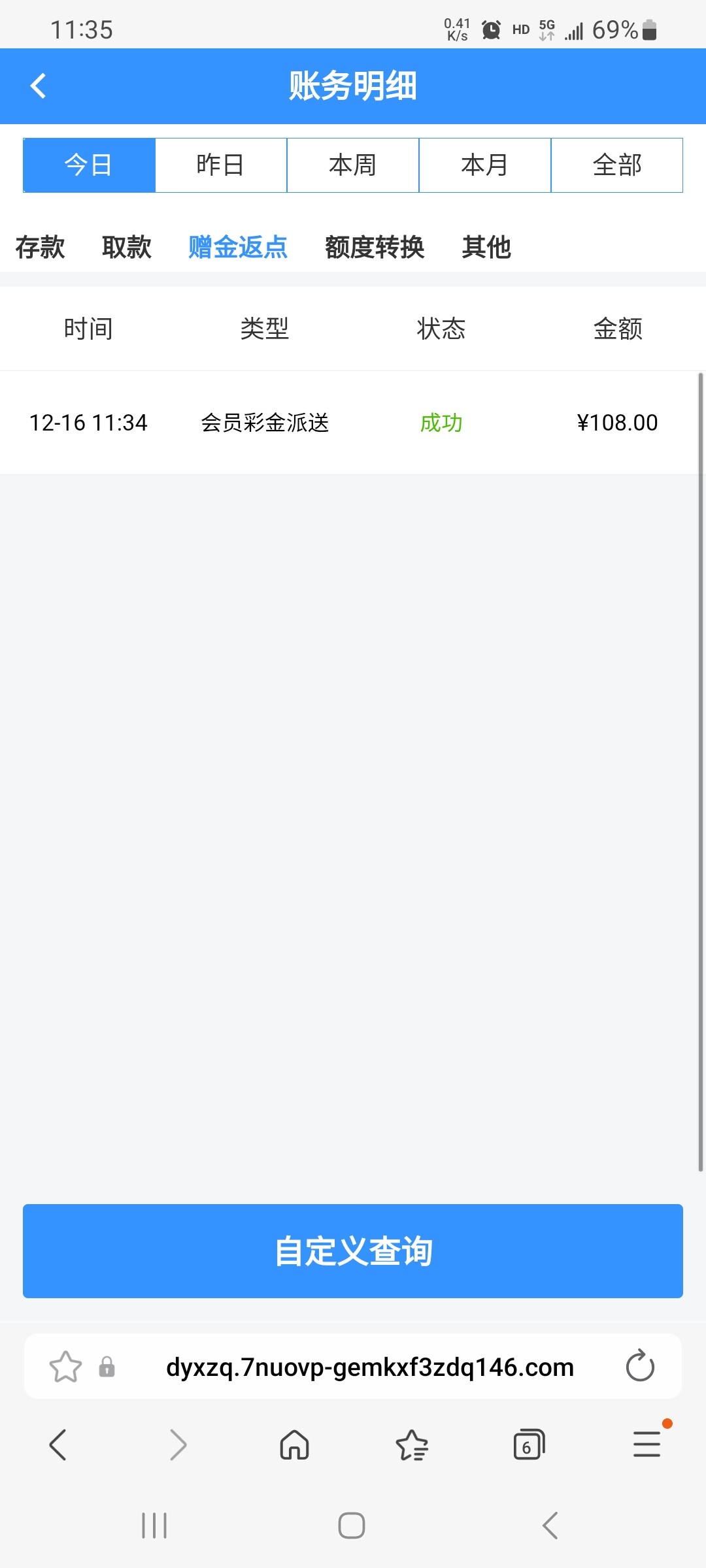Open the browser hamburger menu
Viewport: 706px width, 1568px height.
[x=647, y=1445]
